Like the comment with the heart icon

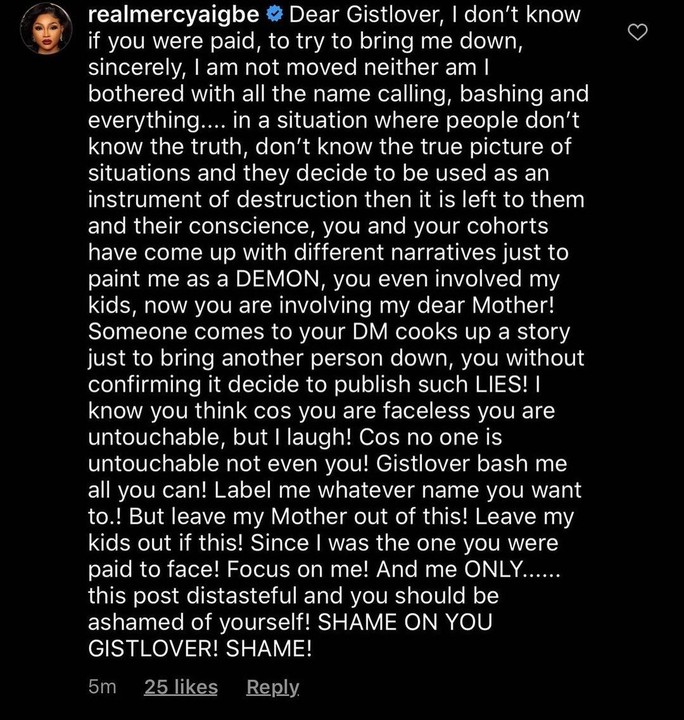(637, 33)
